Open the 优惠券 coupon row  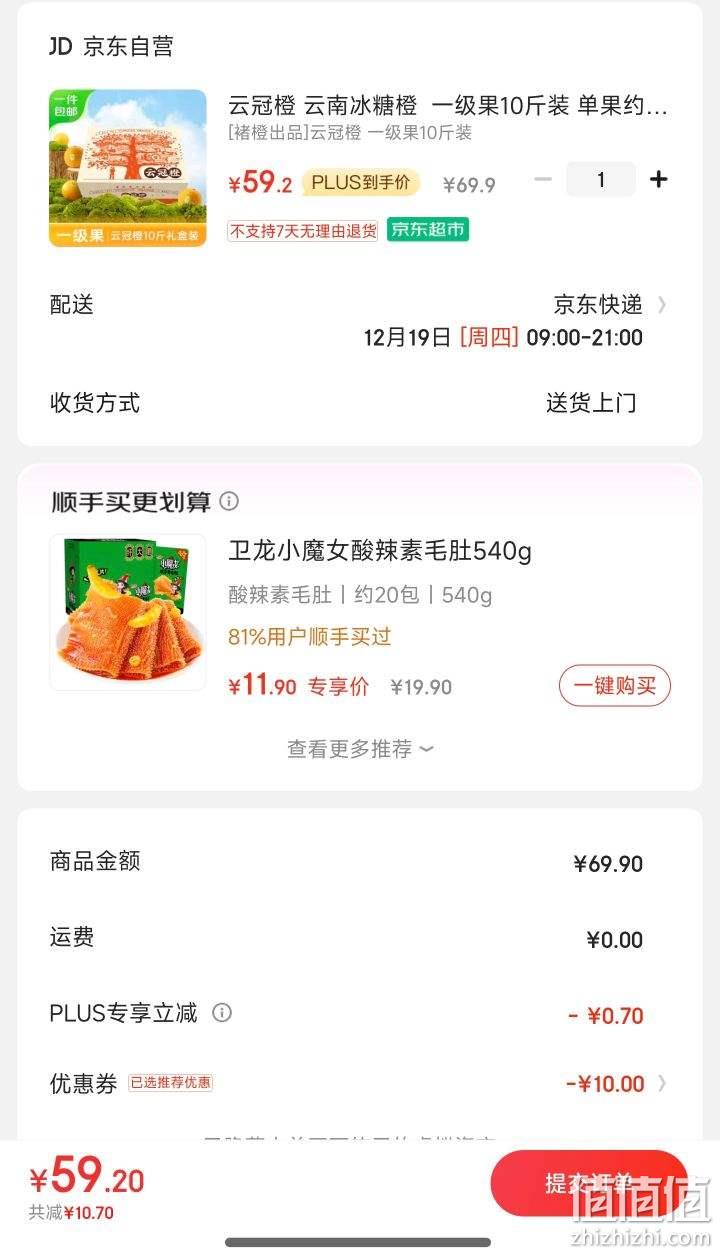coord(360,1083)
